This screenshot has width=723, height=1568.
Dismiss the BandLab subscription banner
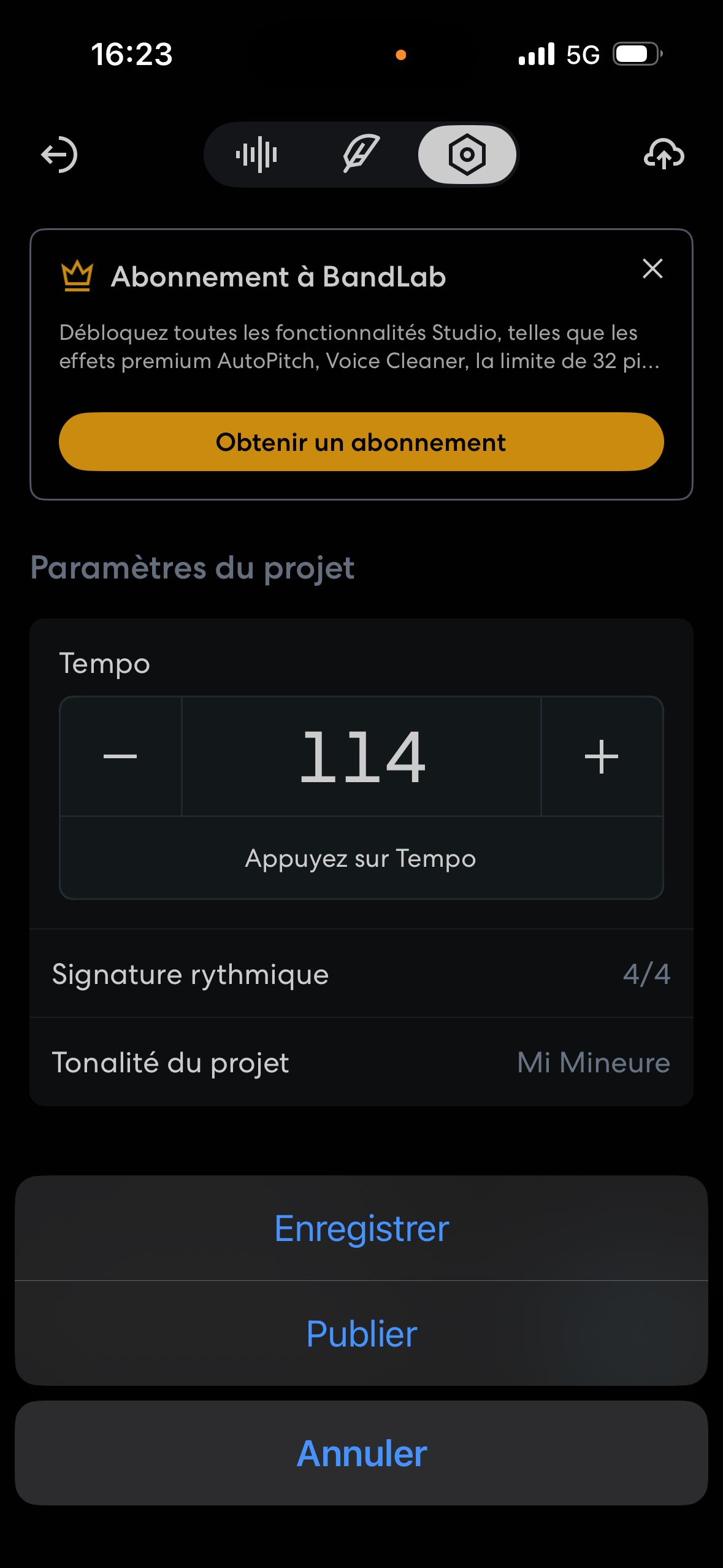pyautogui.click(x=652, y=269)
